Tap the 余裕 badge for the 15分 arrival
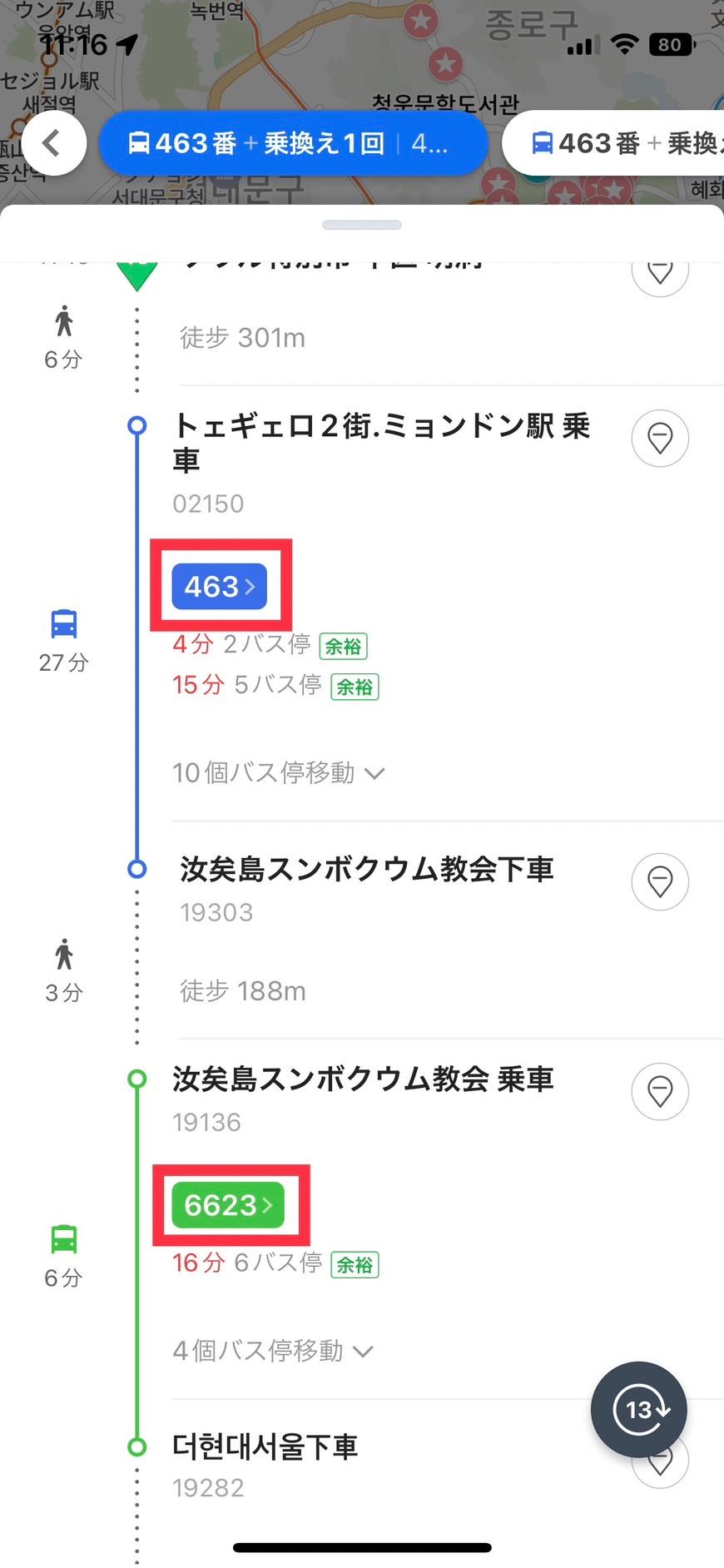This screenshot has height=1568, width=724. point(355,687)
